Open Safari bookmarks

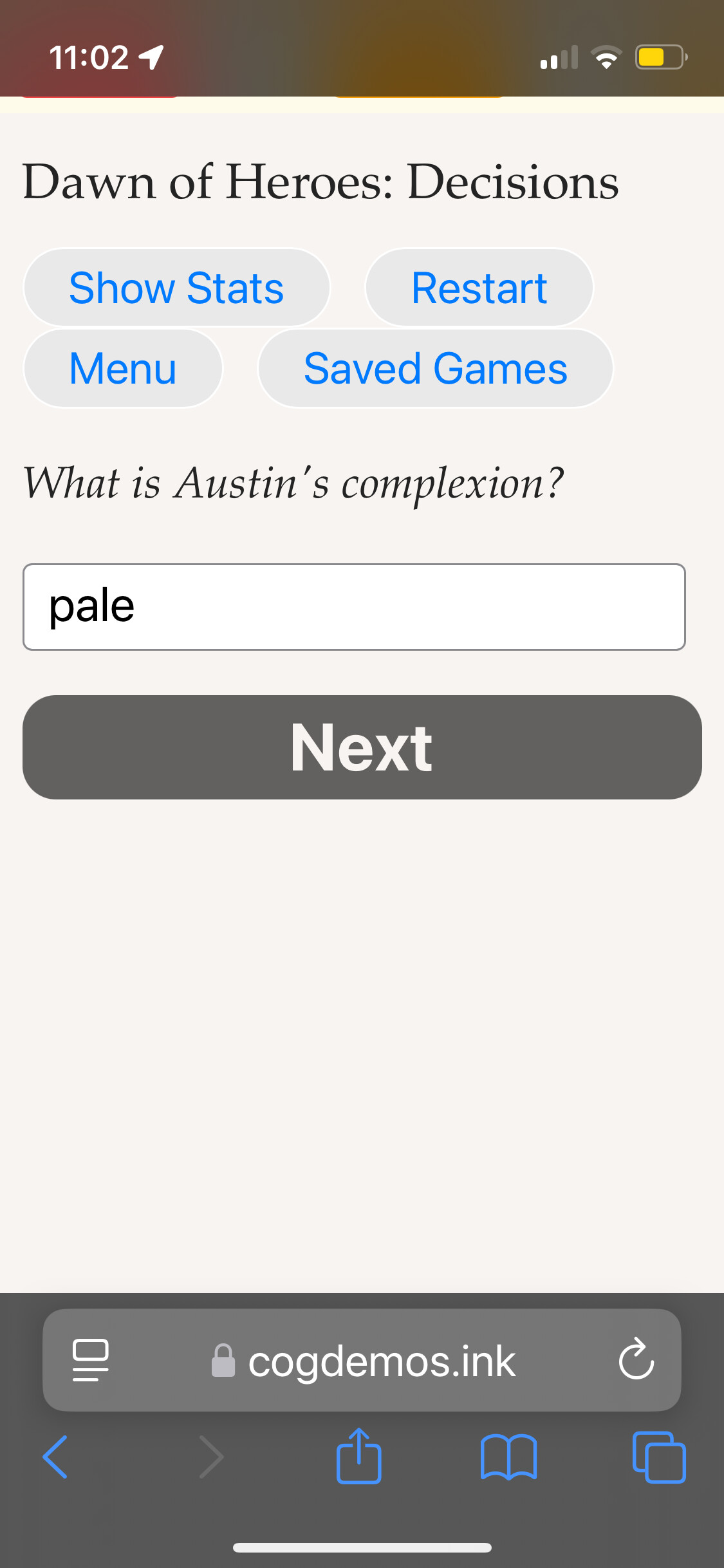point(508,1457)
